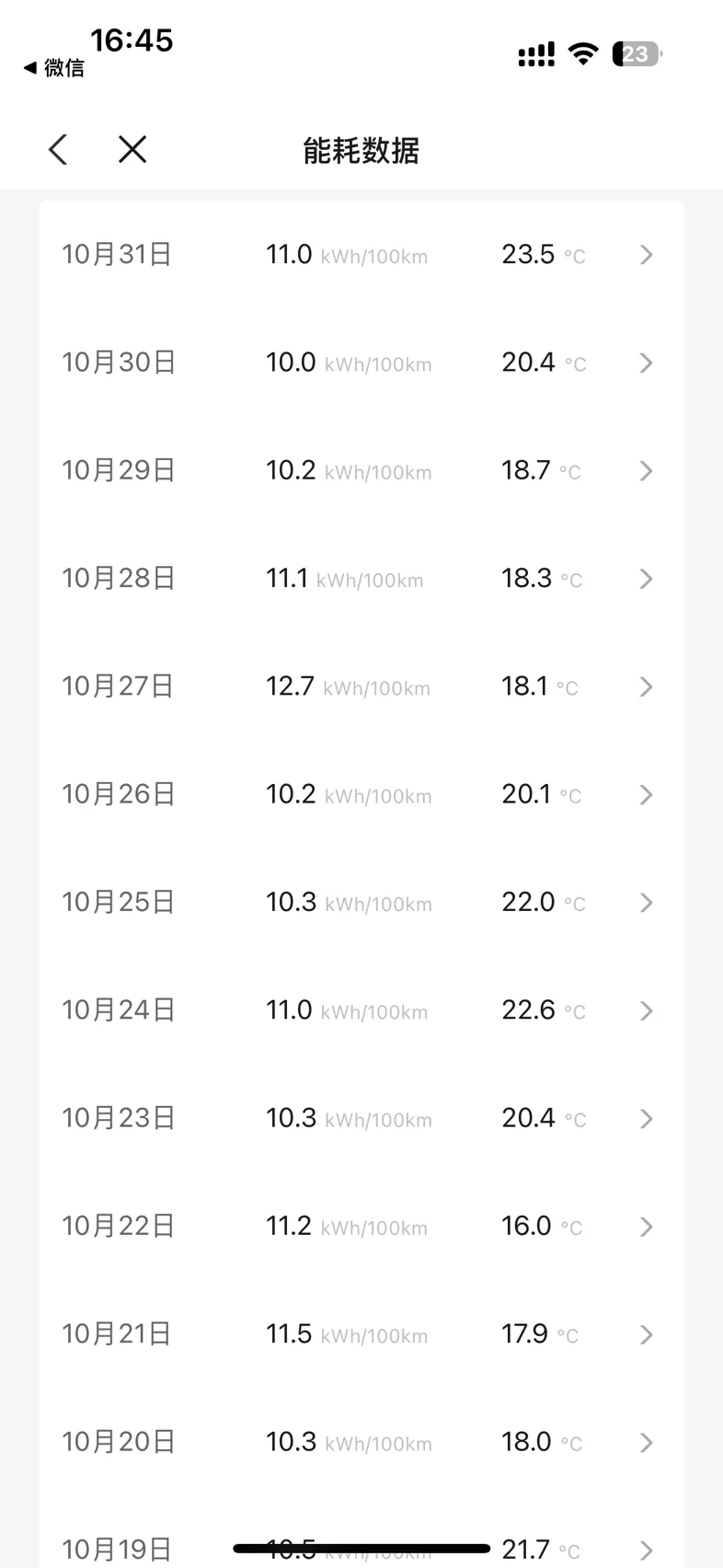Open the 10月21日 consumption entry
Screen dimensions: 723x1568
361,1334
